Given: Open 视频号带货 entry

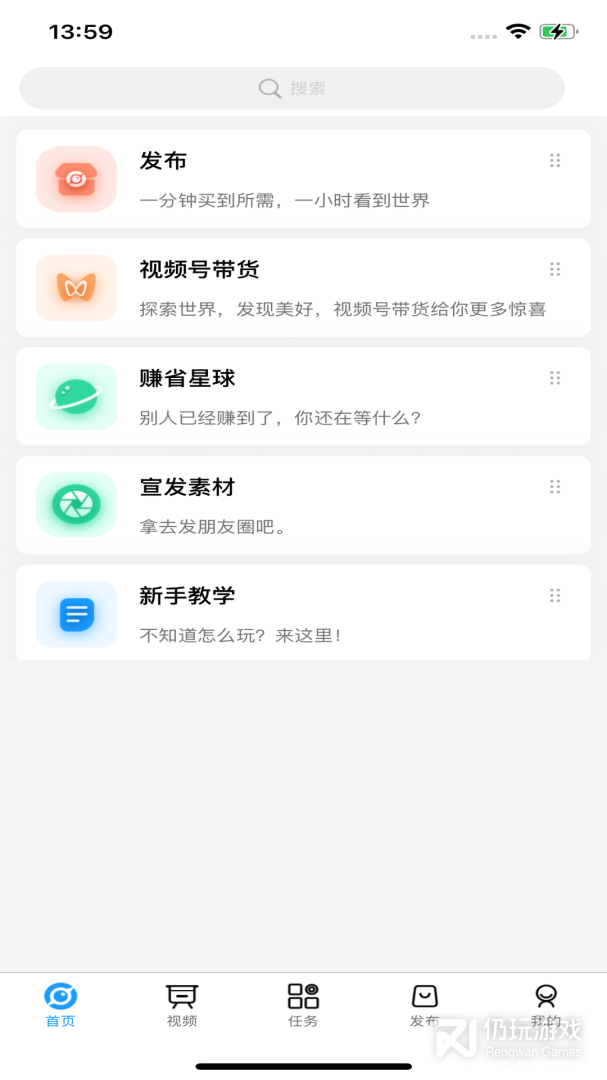Looking at the screenshot, I should (x=300, y=288).
